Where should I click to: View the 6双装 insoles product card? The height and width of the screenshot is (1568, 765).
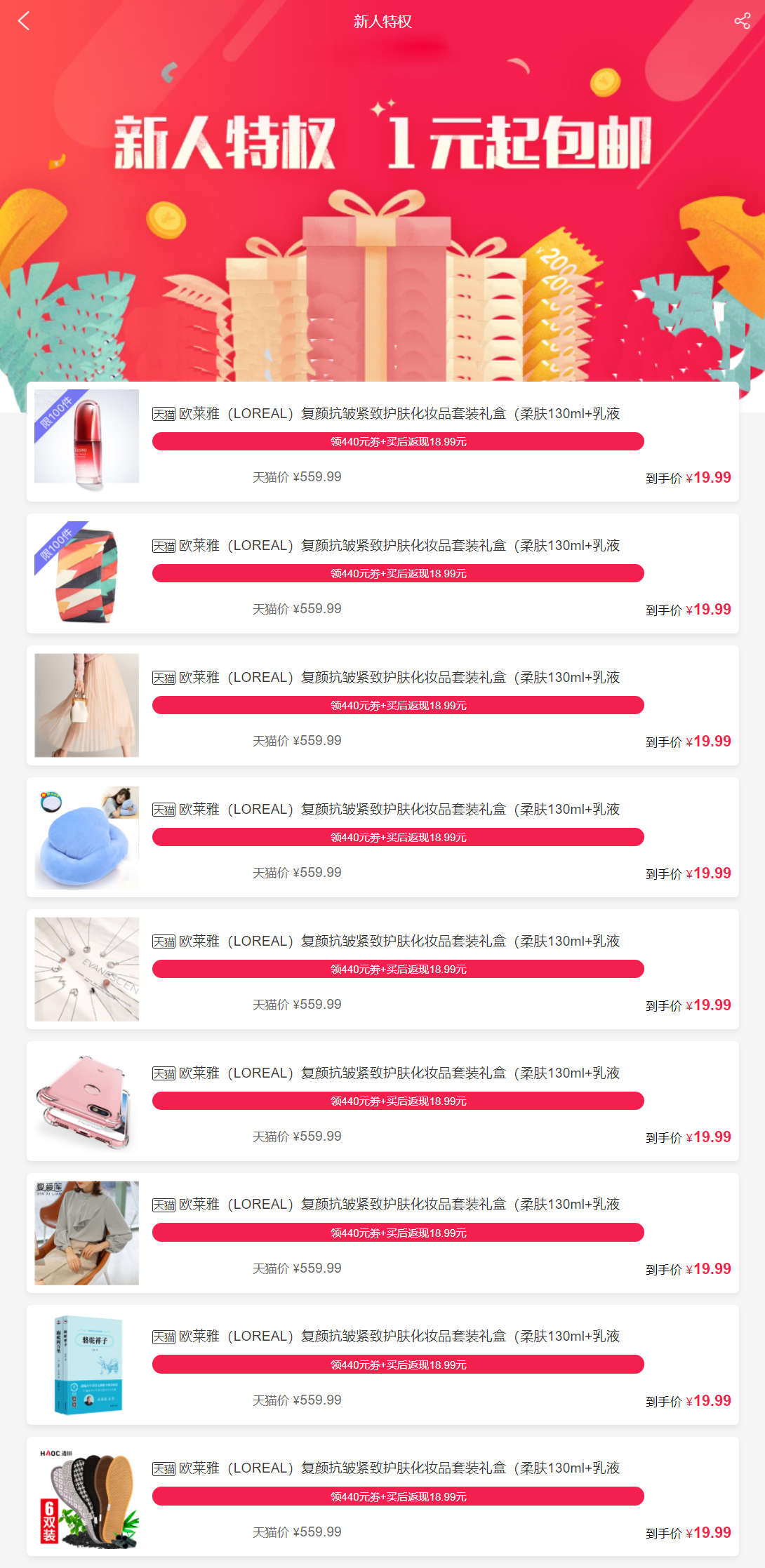382,1497
